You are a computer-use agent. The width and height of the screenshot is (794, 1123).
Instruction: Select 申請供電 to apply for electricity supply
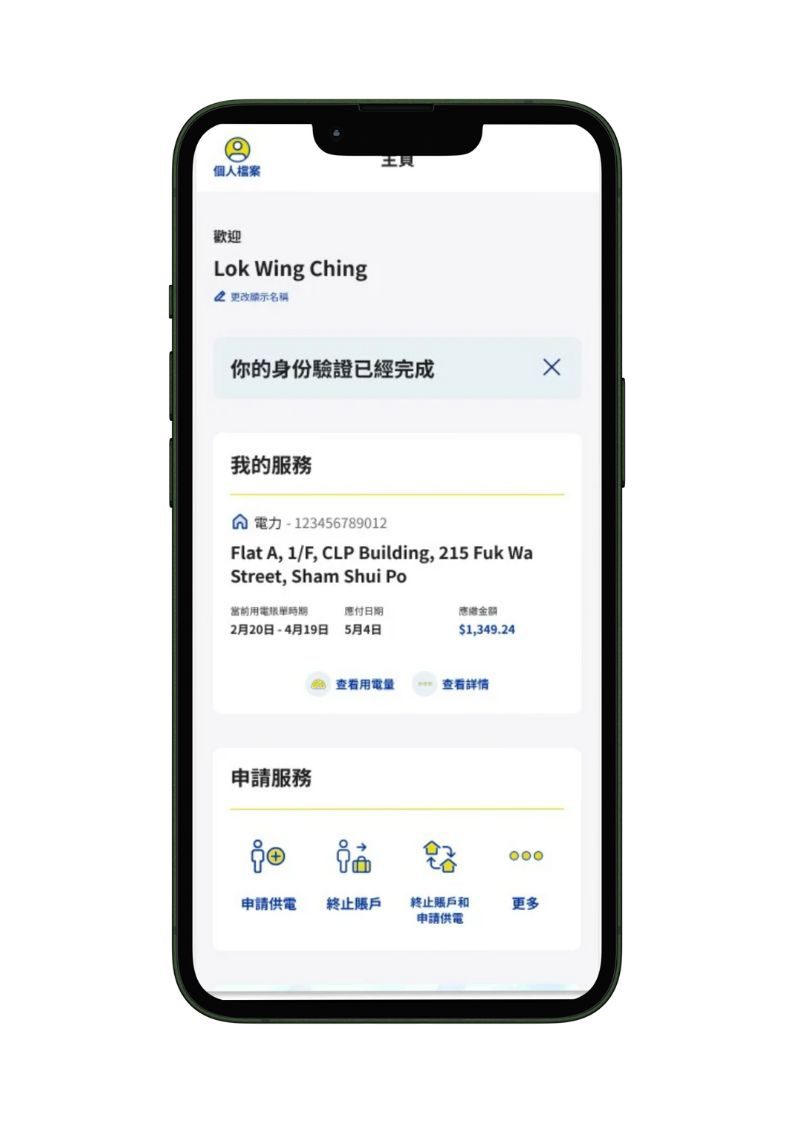[268, 875]
